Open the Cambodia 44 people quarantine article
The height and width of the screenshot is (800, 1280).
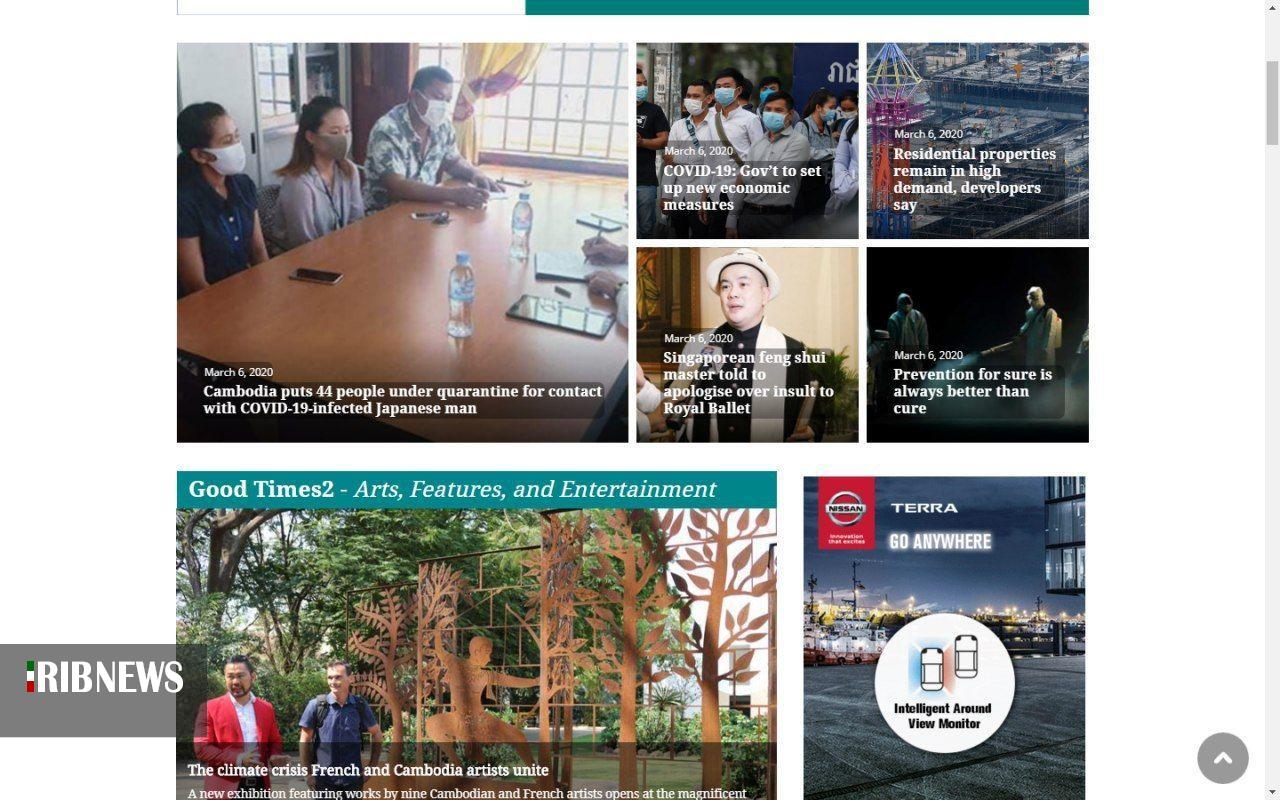tap(402, 399)
